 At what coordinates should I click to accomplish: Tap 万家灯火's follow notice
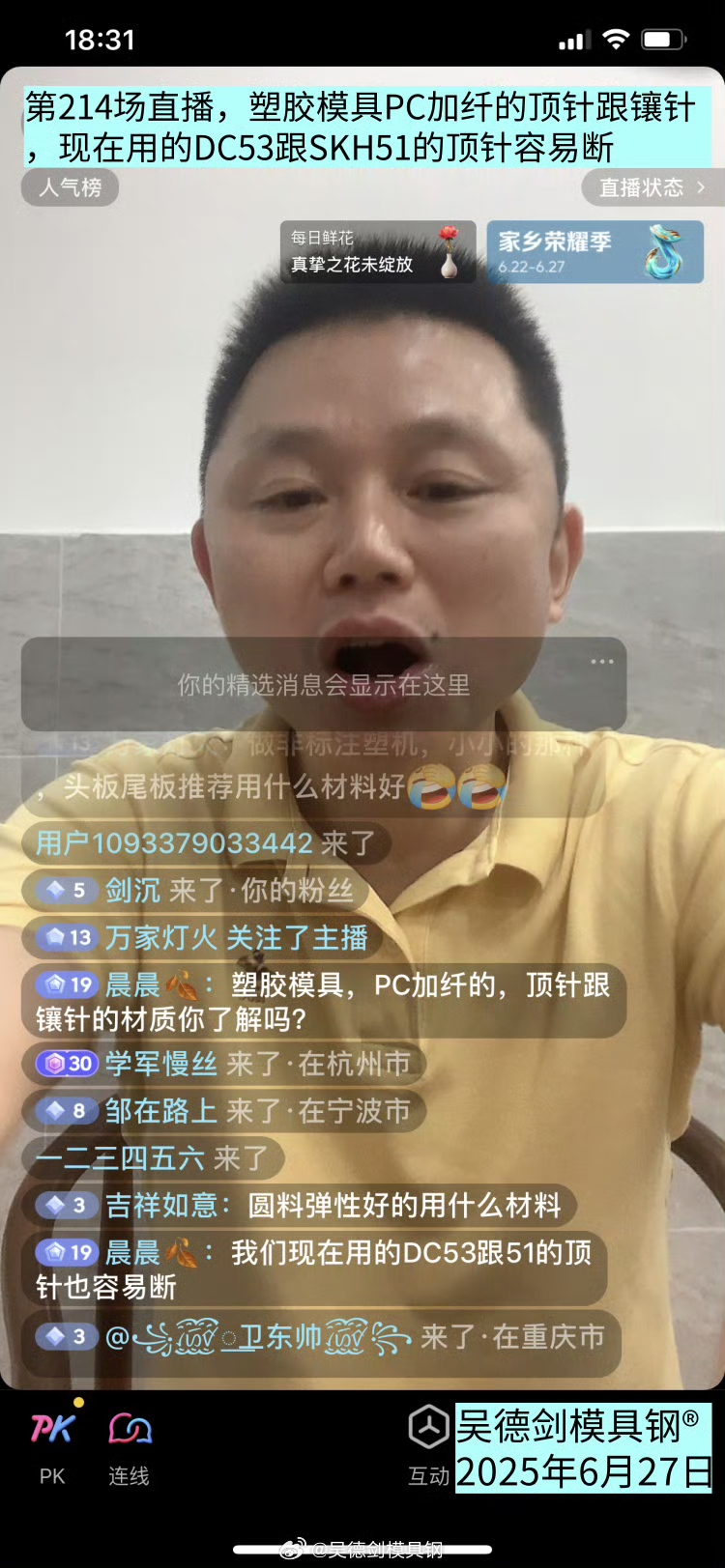(x=201, y=938)
